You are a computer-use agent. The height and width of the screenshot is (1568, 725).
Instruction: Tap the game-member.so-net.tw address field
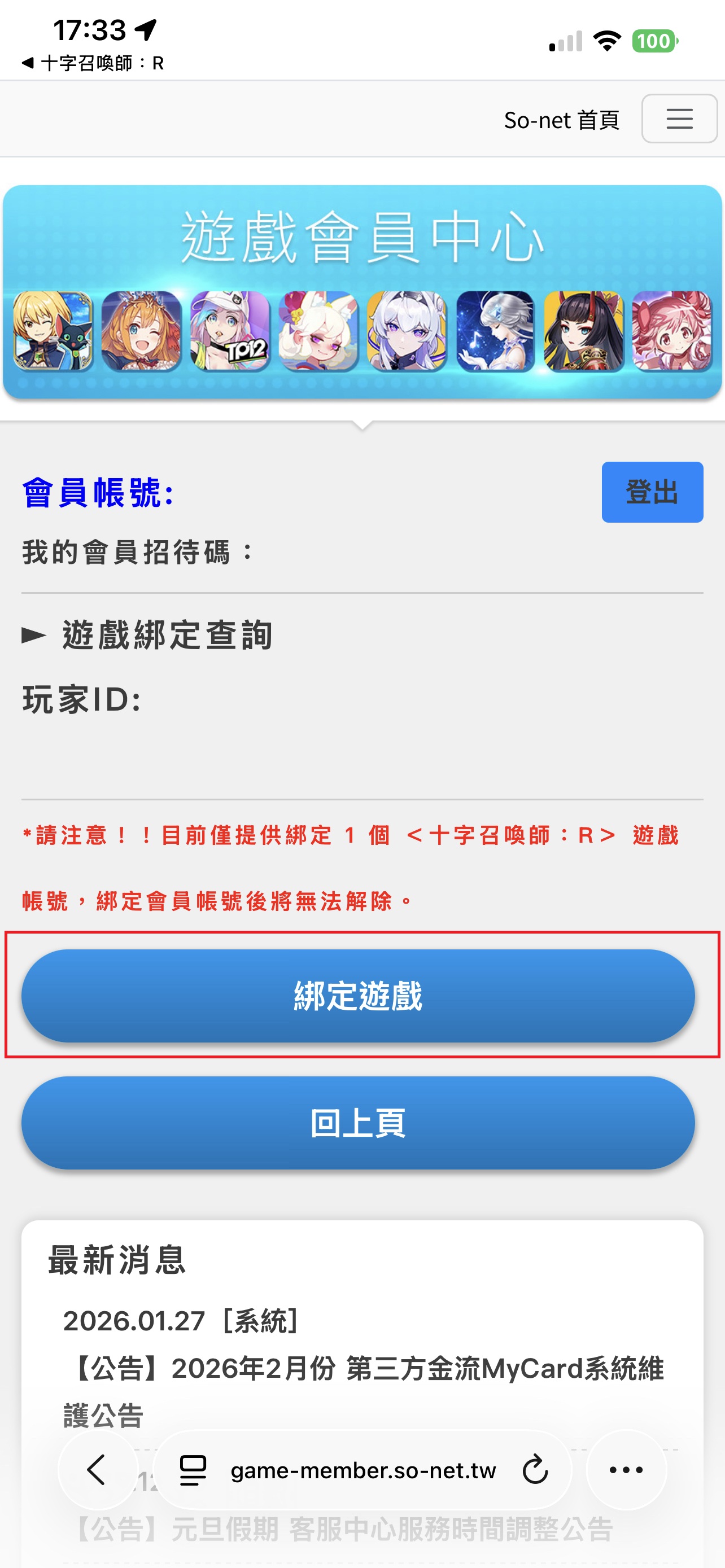tap(363, 1470)
